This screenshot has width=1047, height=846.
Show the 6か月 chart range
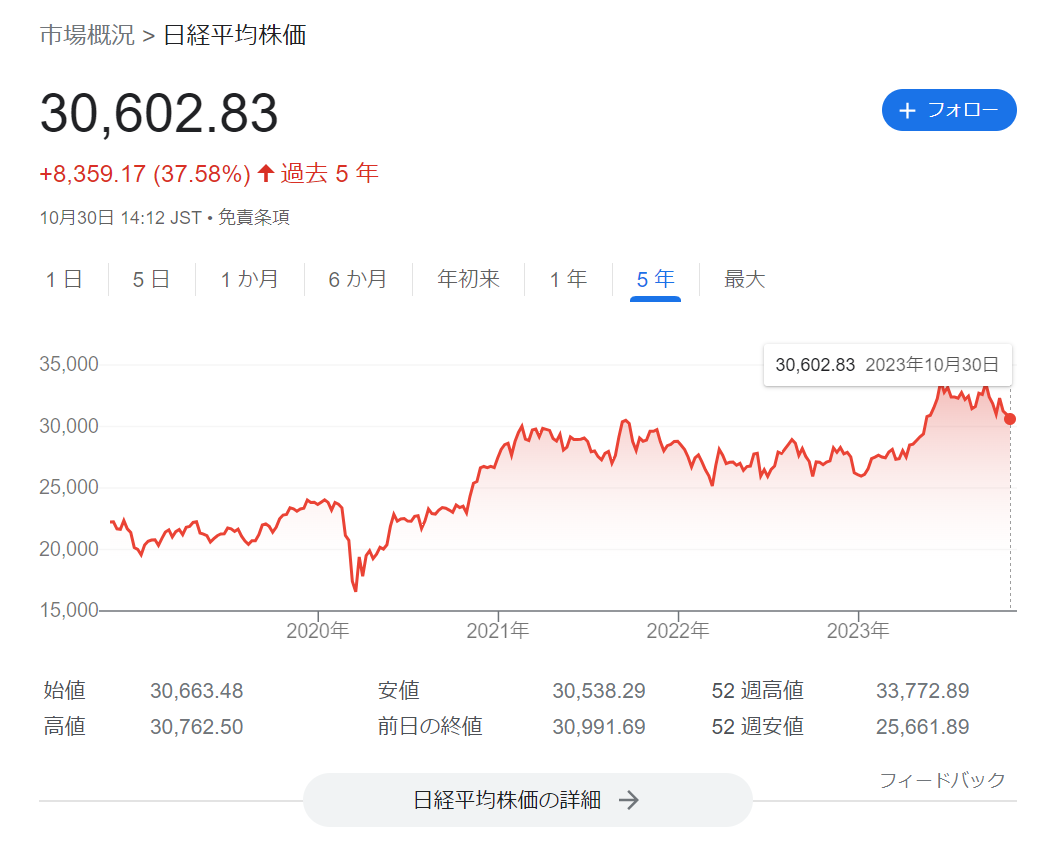tap(358, 280)
